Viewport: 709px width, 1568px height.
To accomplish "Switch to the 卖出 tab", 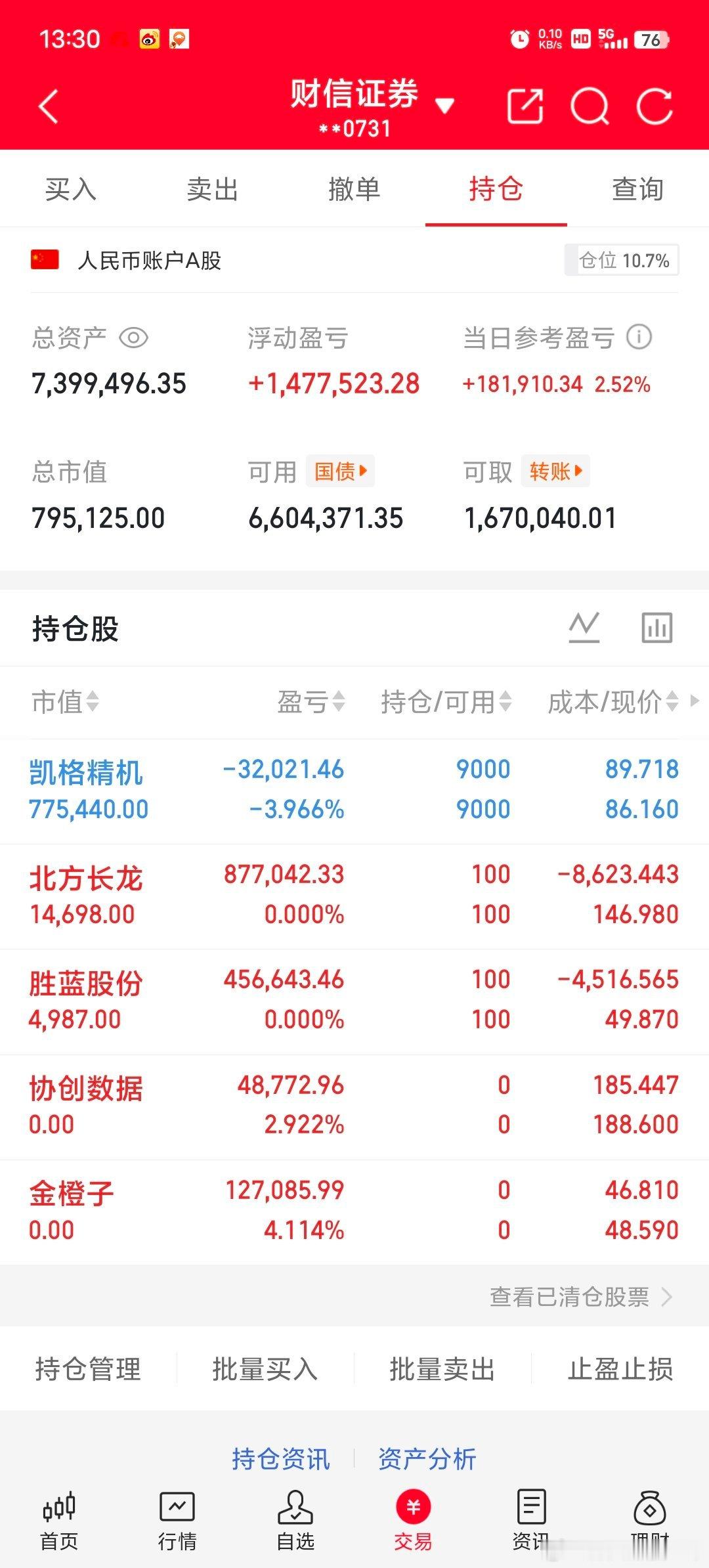I will (x=211, y=189).
